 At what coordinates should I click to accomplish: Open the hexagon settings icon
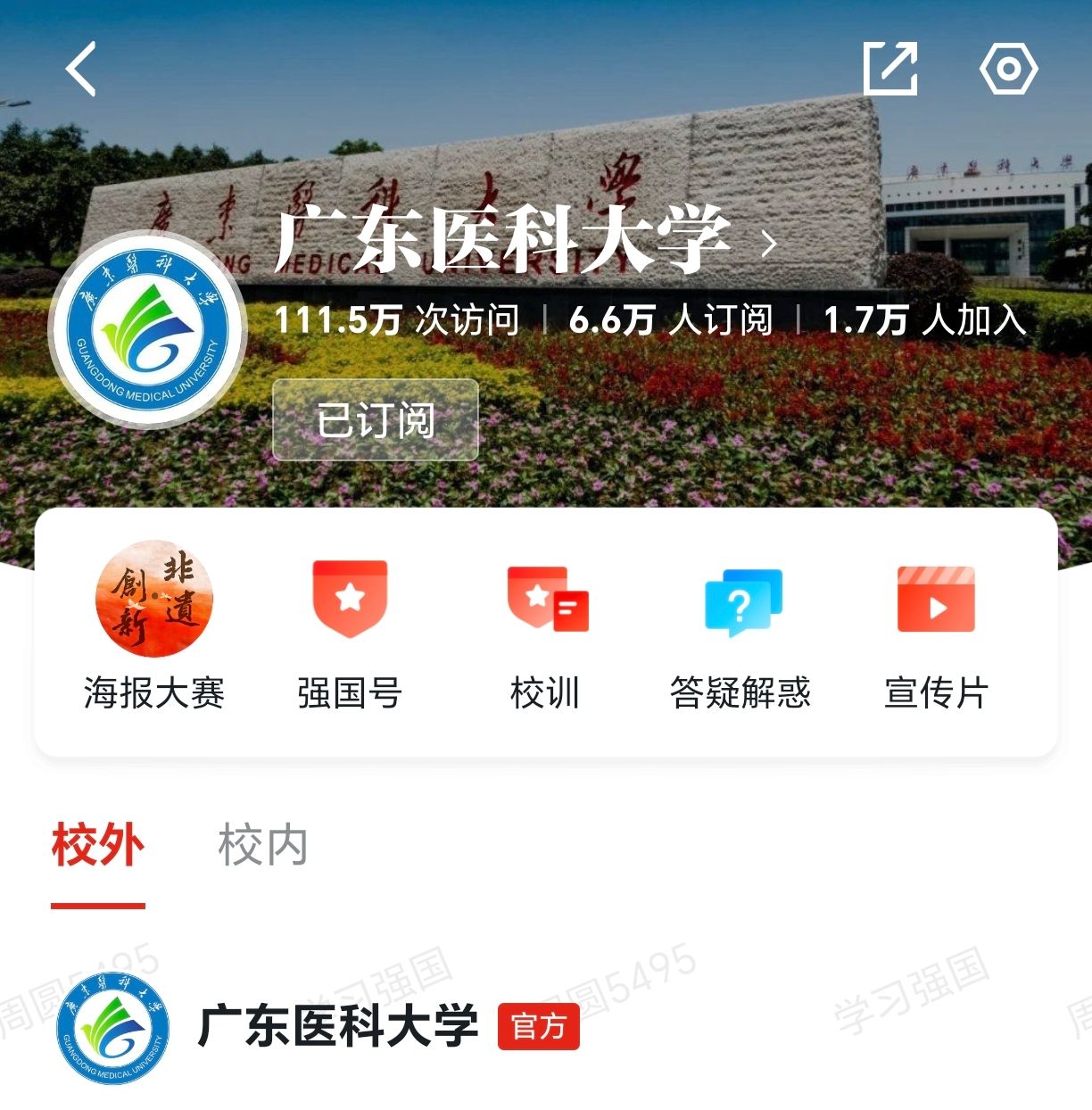coord(1008,69)
